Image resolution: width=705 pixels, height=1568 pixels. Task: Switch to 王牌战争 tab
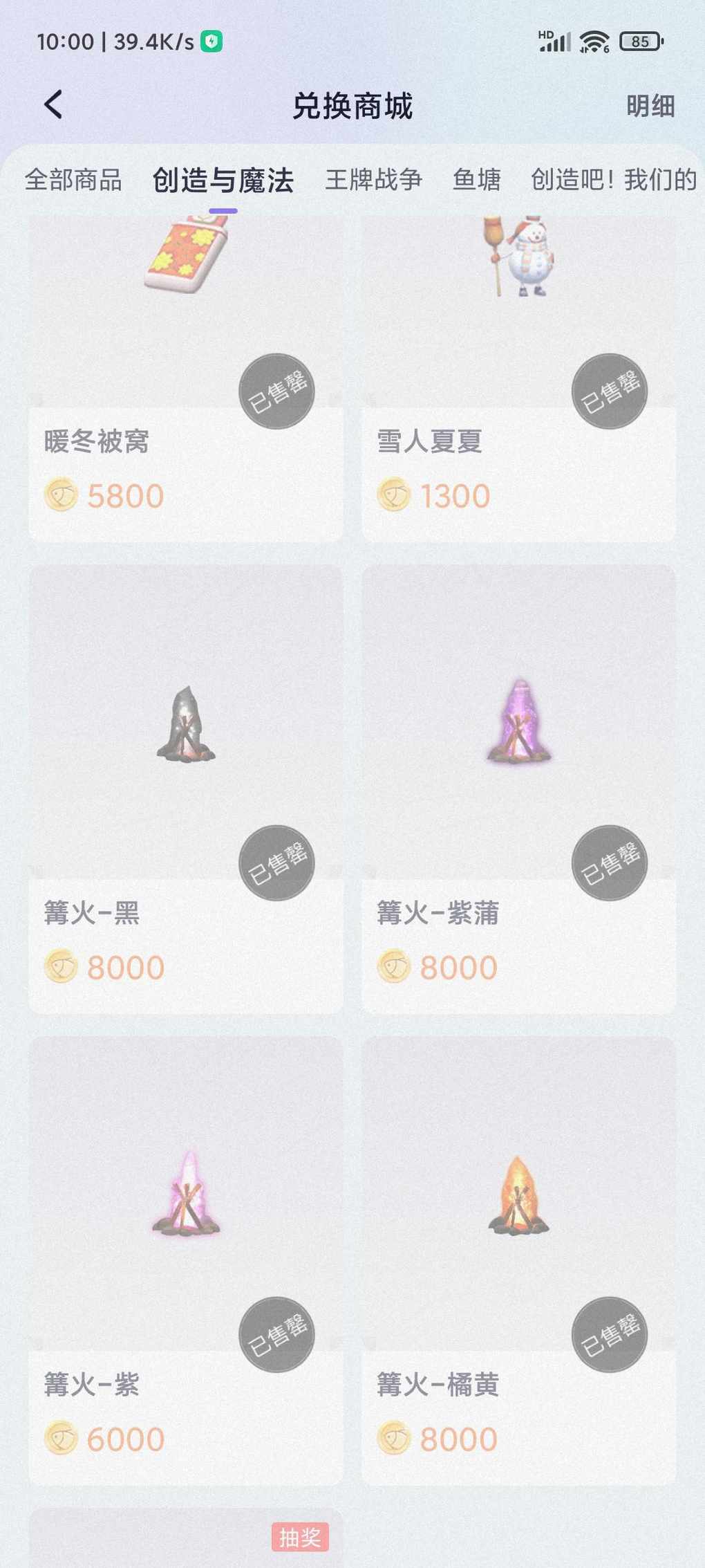pos(373,180)
